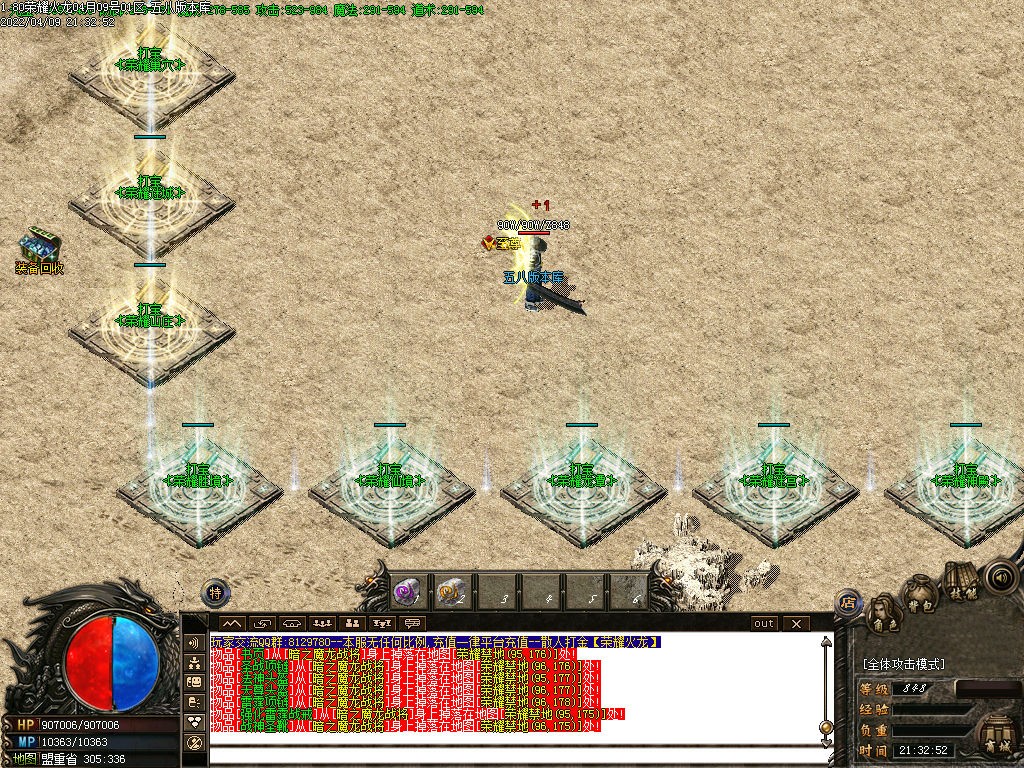Switch attack mode via 全体攻击模式 label
This screenshot has width=1024, height=768.
pos(903,664)
